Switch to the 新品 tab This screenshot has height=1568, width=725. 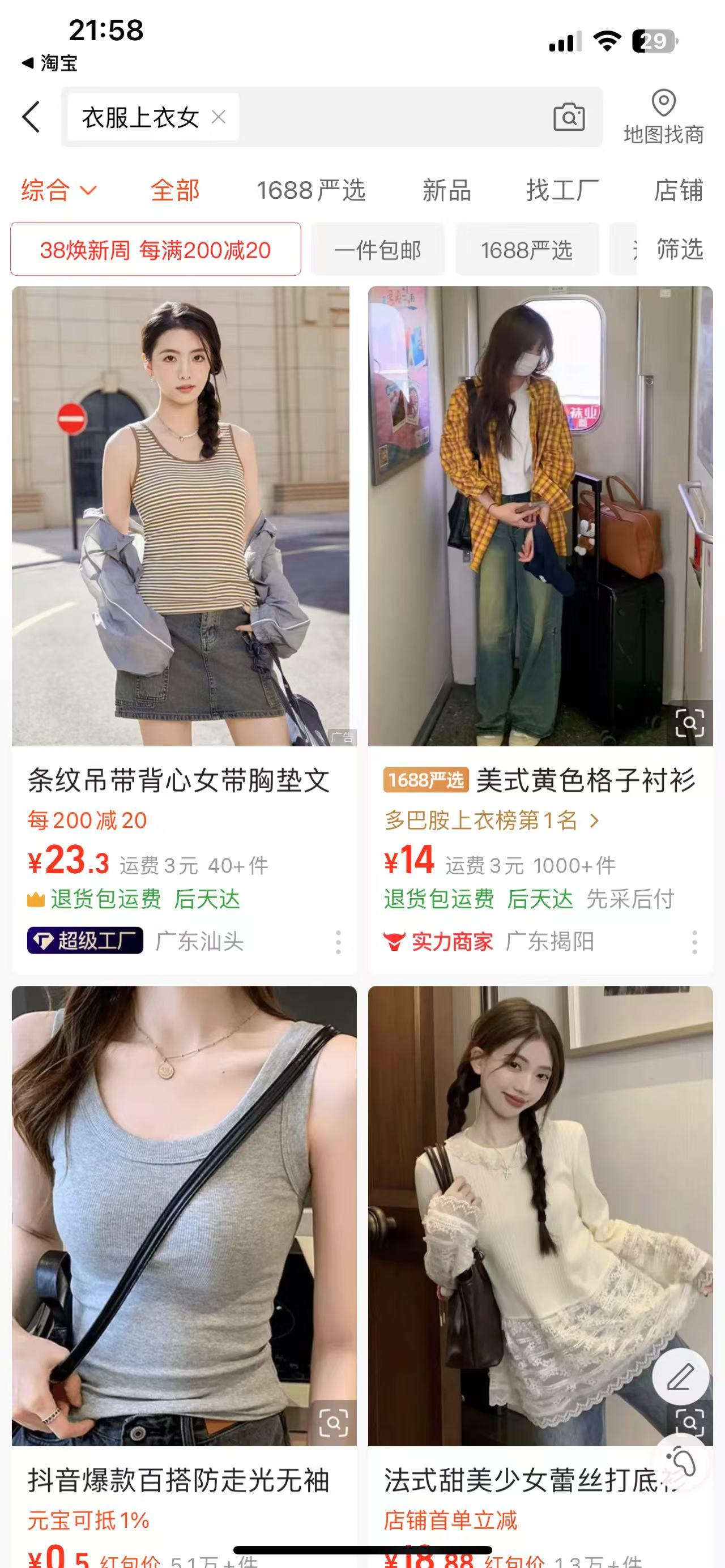click(x=447, y=190)
